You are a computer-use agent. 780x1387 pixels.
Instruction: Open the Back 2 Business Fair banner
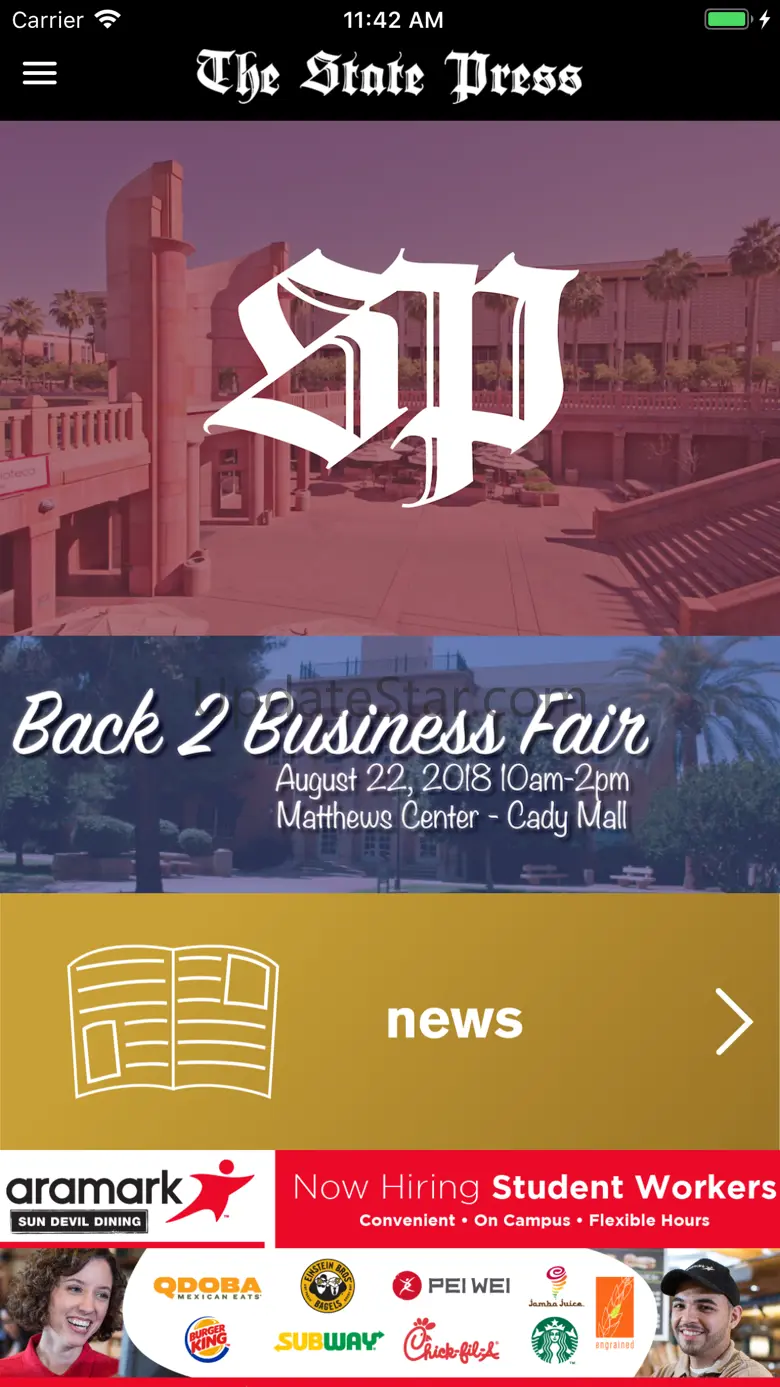(390, 764)
